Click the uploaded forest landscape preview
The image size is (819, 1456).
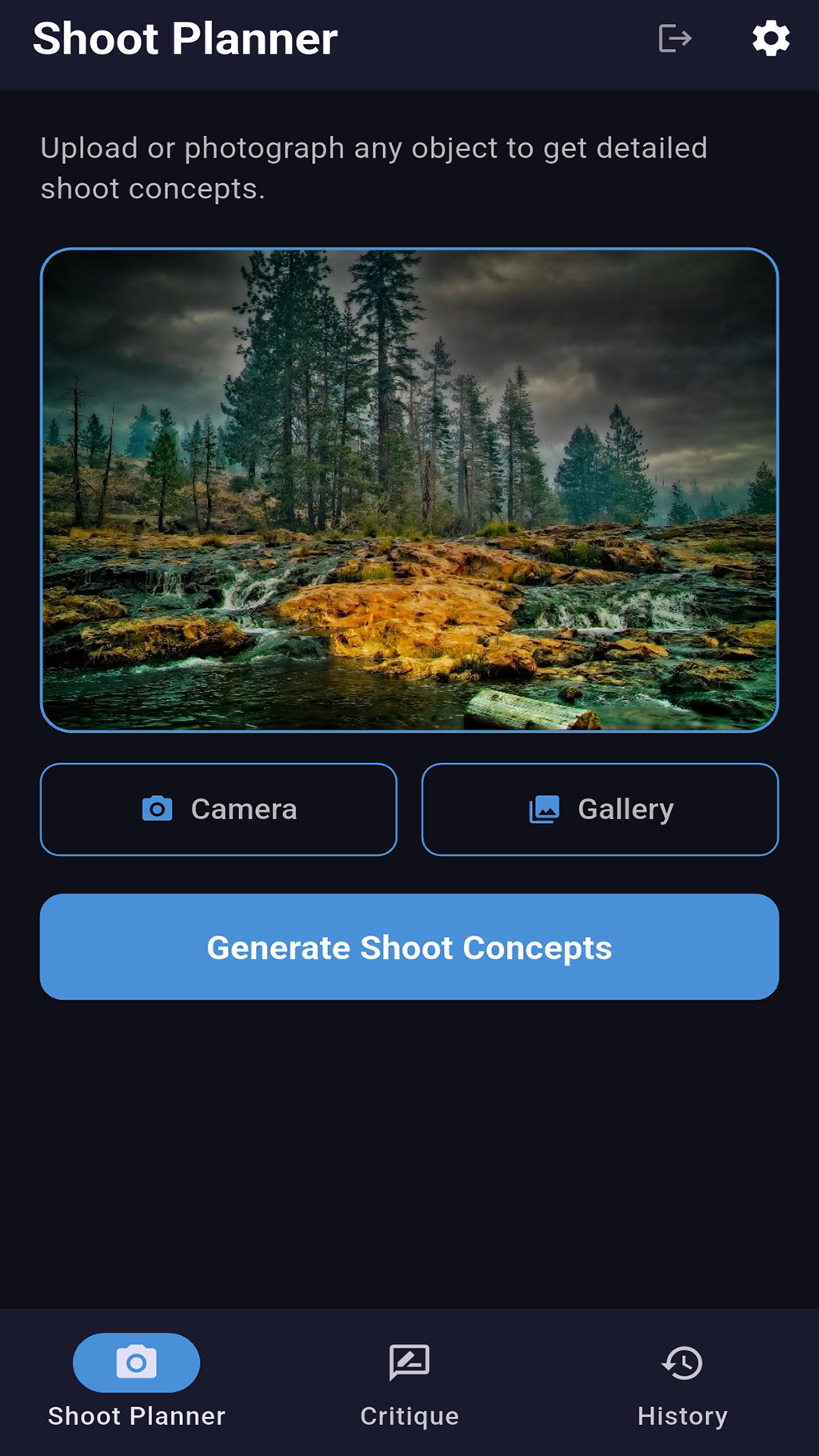(409, 490)
